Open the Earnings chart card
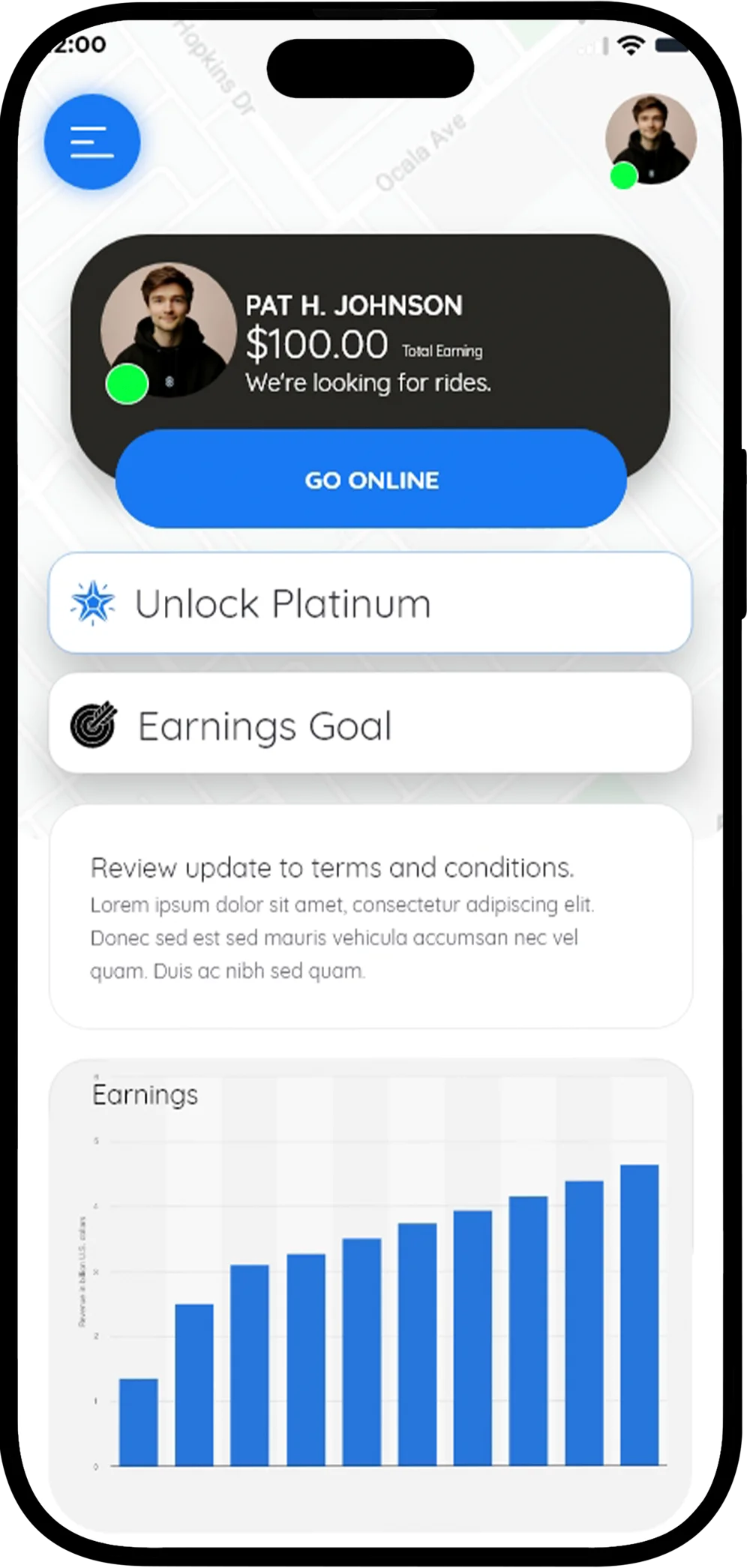This screenshot has width=747, height=1568. click(x=370, y=1289)
